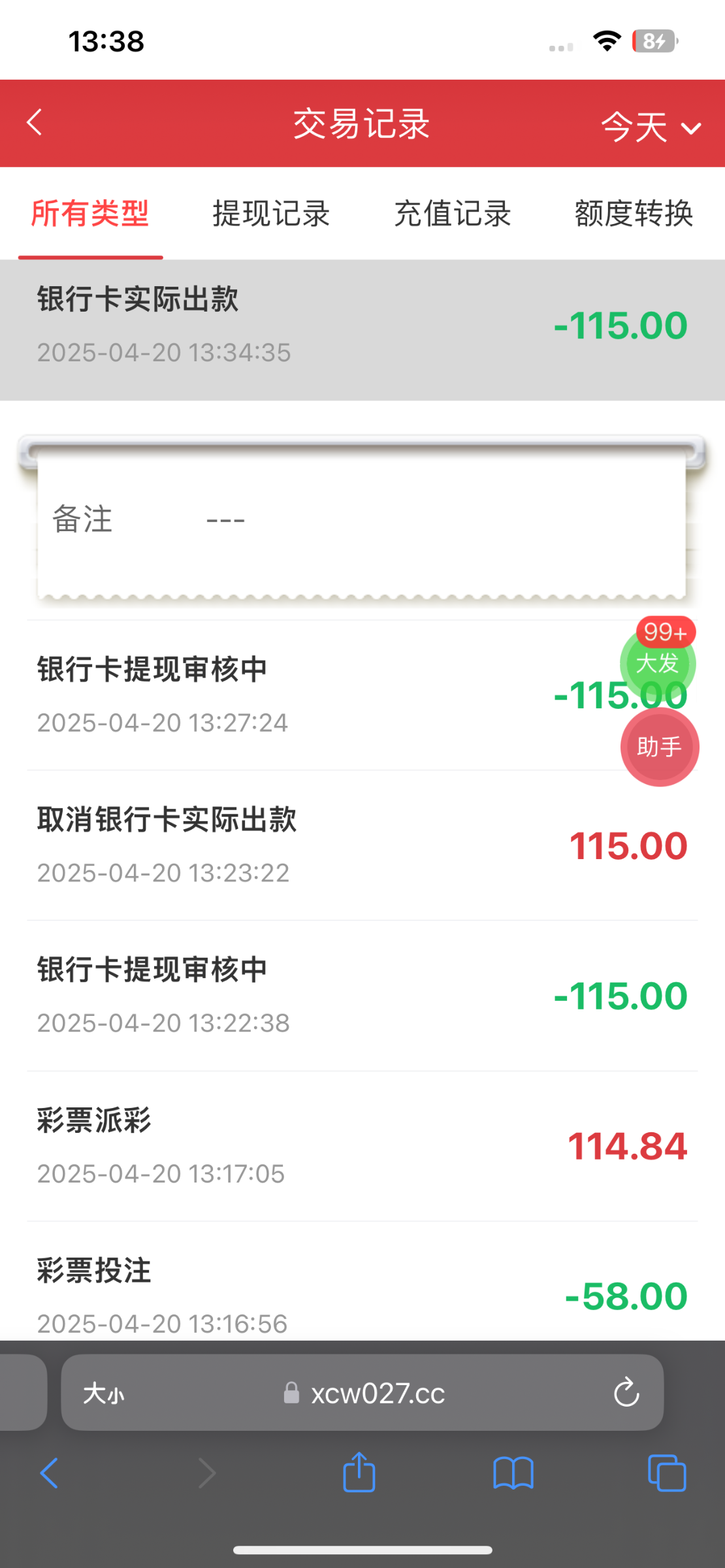Open the 今天 date filter dropdown
Viewport: 725px width, 1568px height.
651,125
